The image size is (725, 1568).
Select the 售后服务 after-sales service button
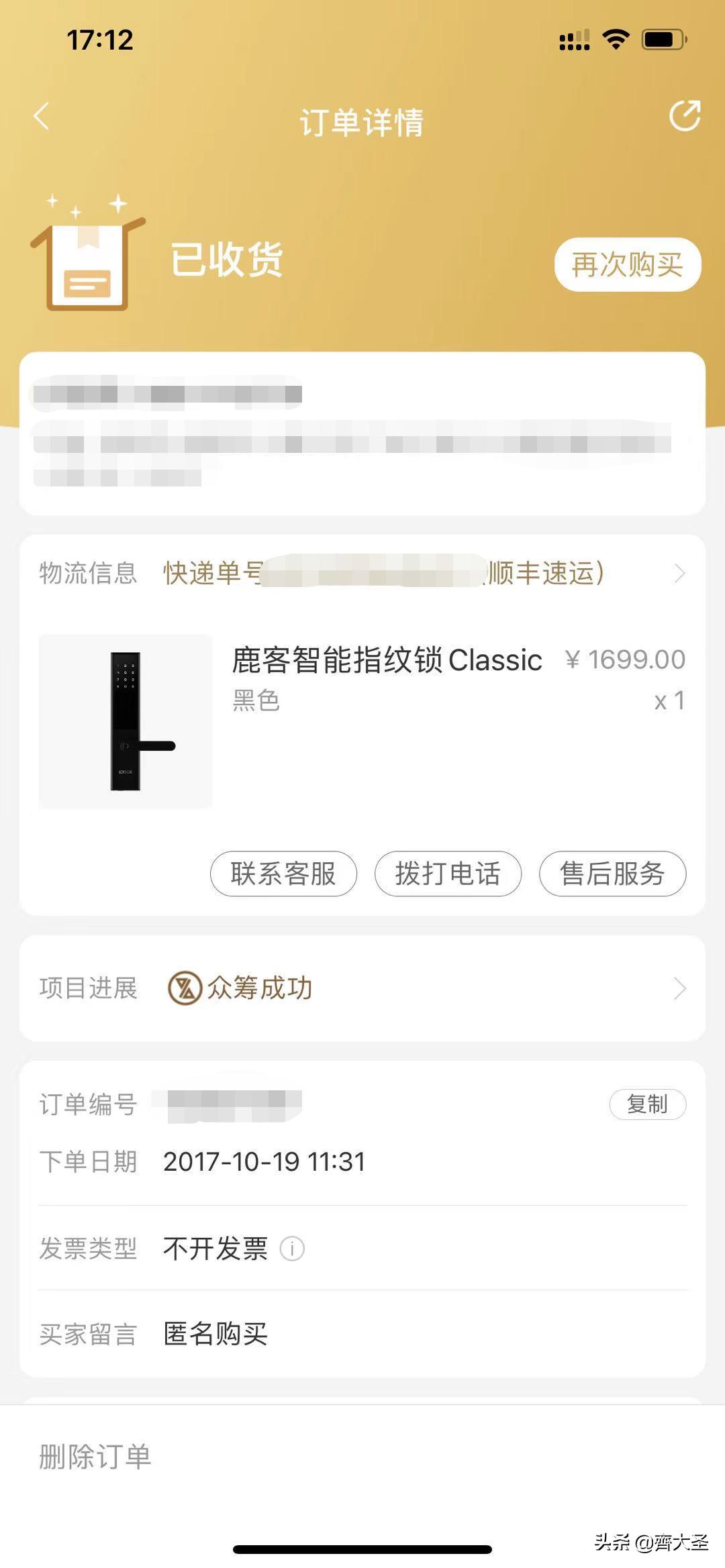[x=612, y=874]
